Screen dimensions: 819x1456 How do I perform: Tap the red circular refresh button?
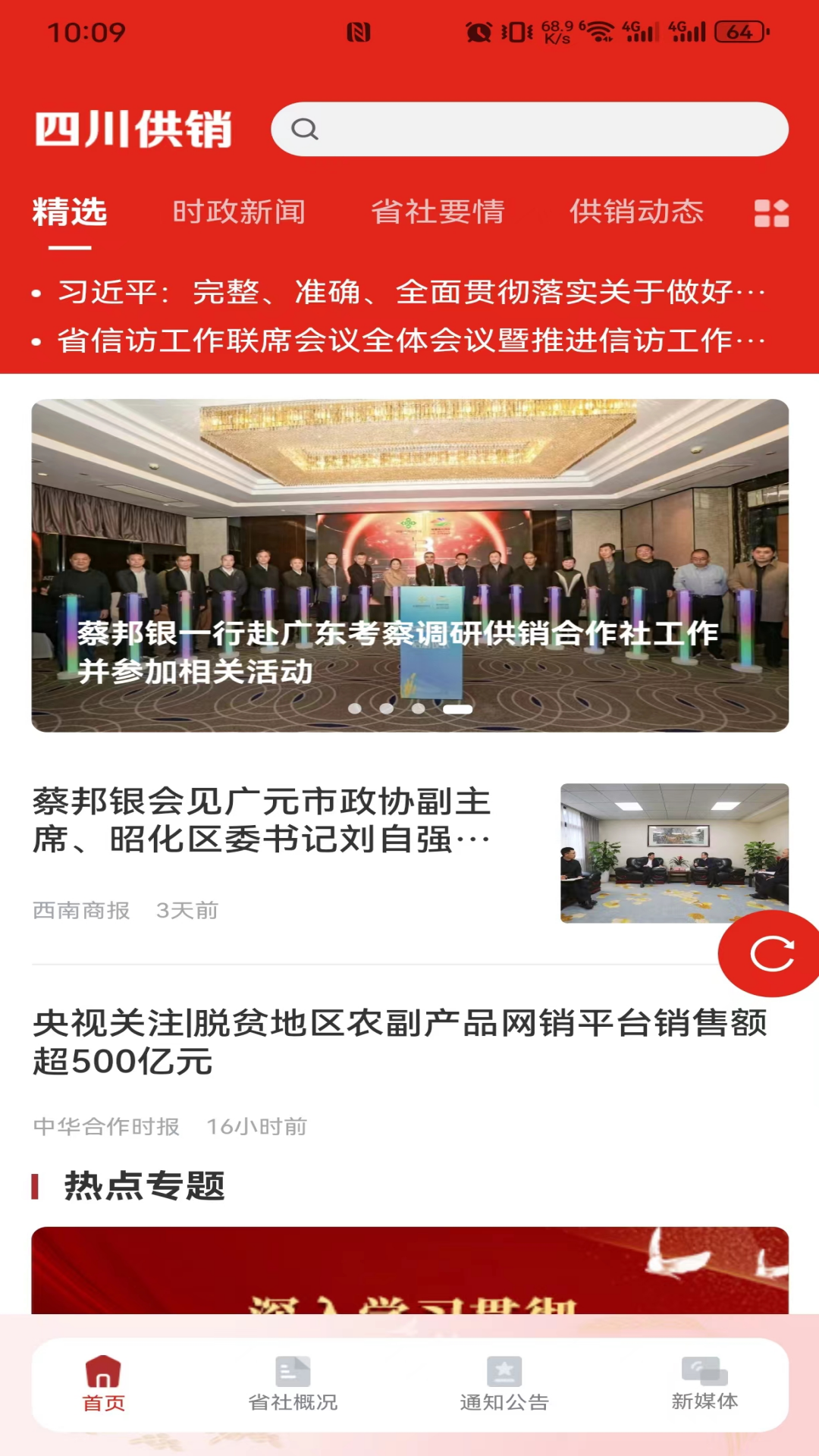click(x=769, y=954)
